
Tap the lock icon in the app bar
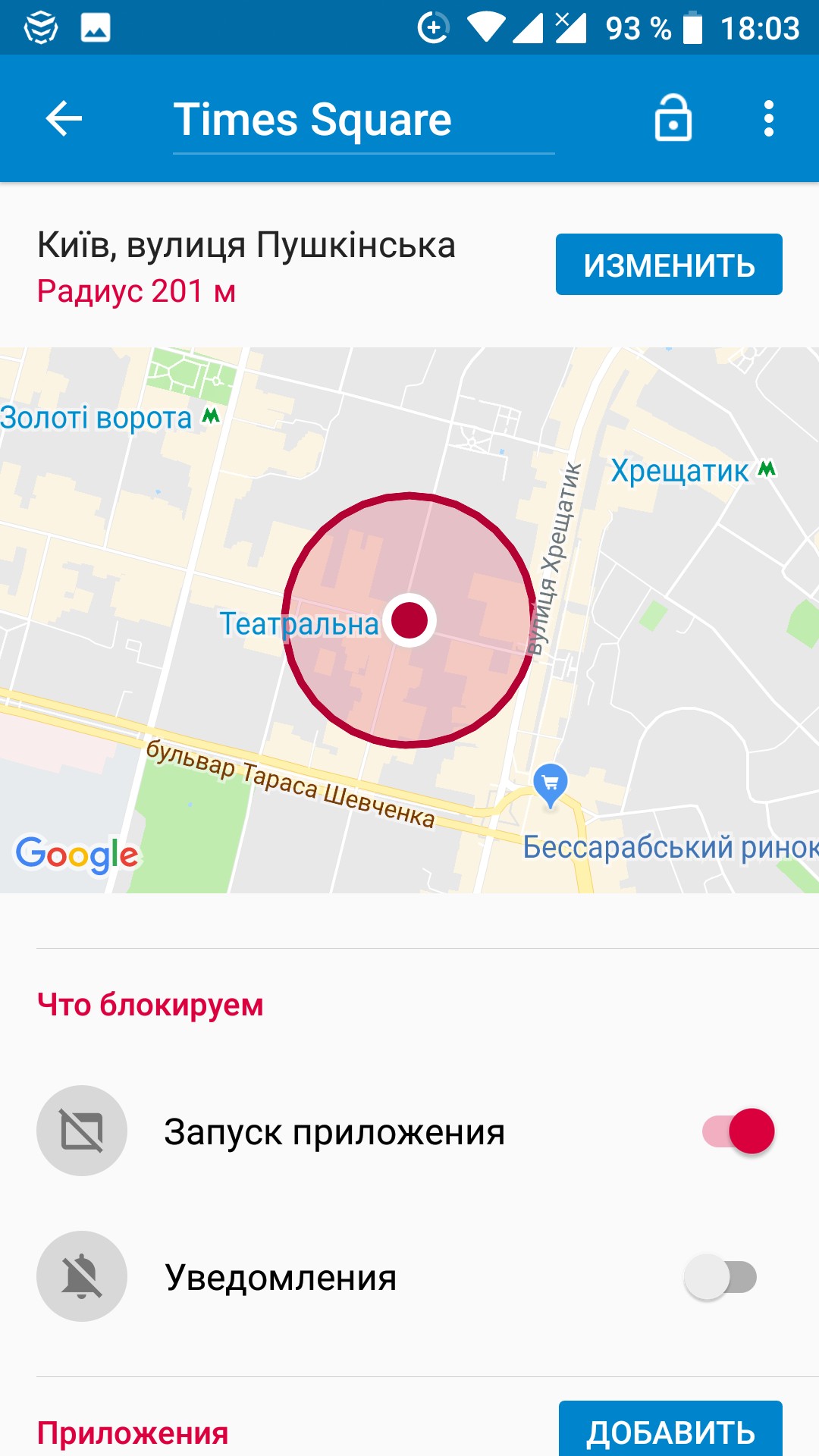(x=673, y=118)
